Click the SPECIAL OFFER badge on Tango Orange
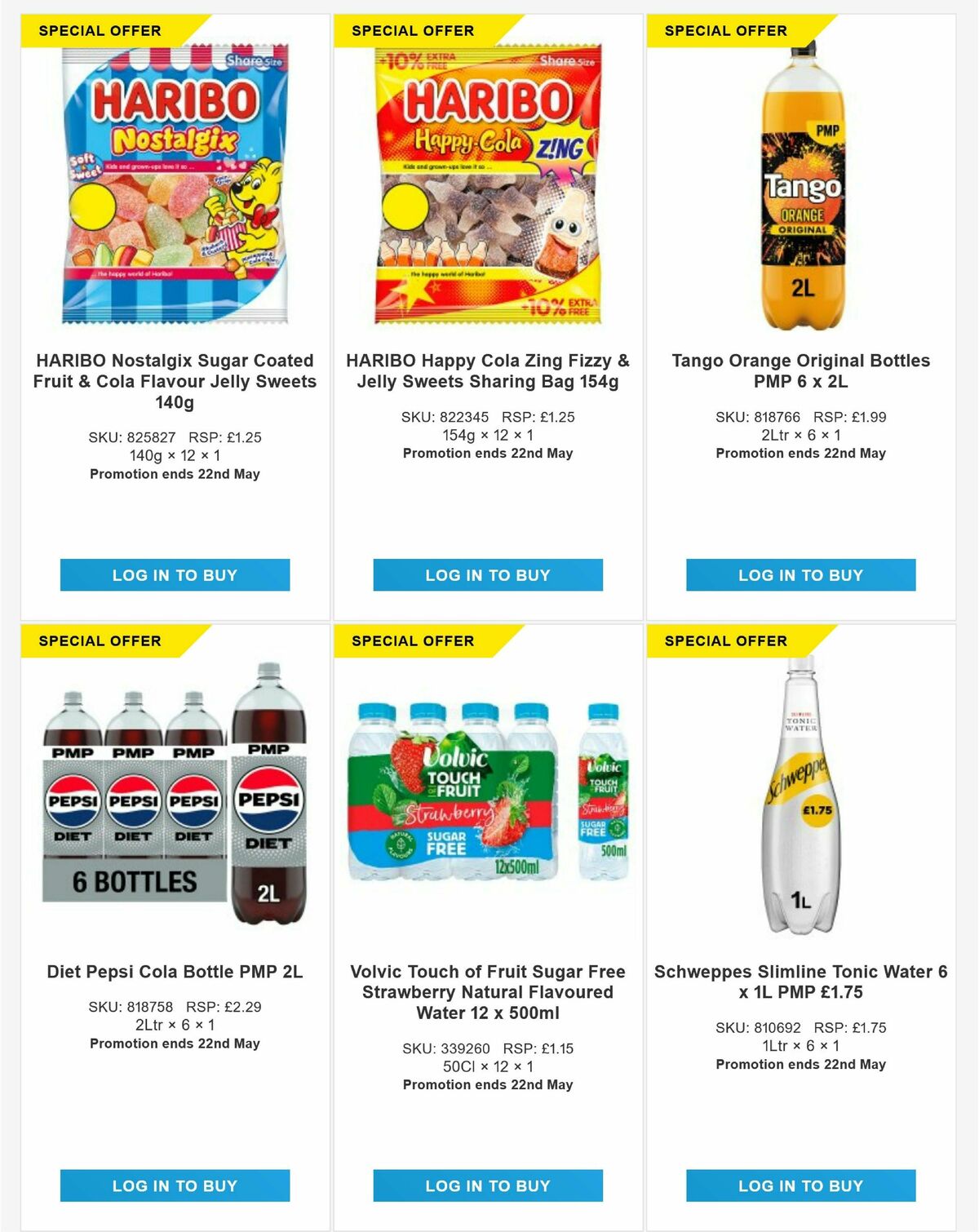The width and height of the screenshot is (979, 1232). coord(726,29)
